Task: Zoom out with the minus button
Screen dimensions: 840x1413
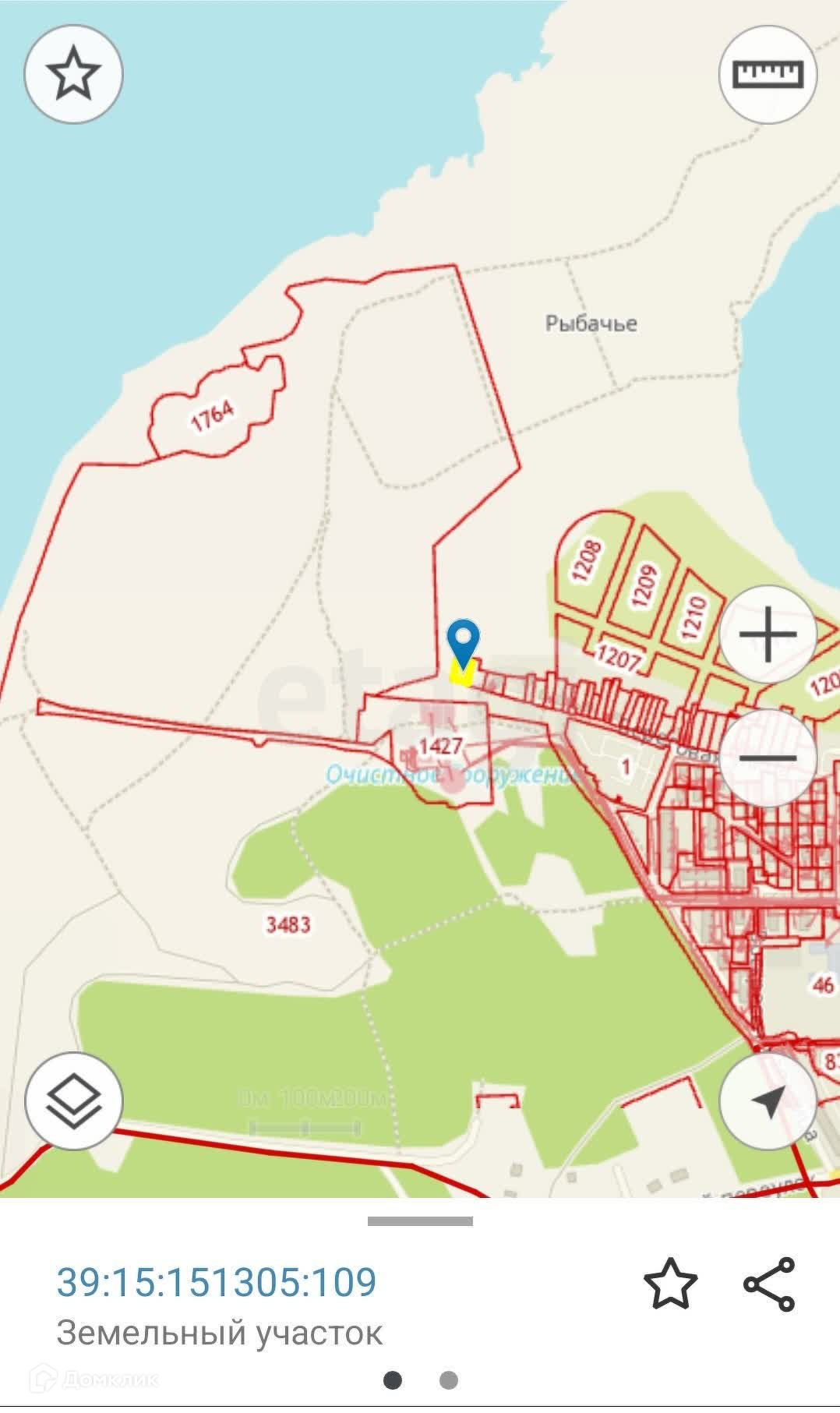Action: coord(768,757)
